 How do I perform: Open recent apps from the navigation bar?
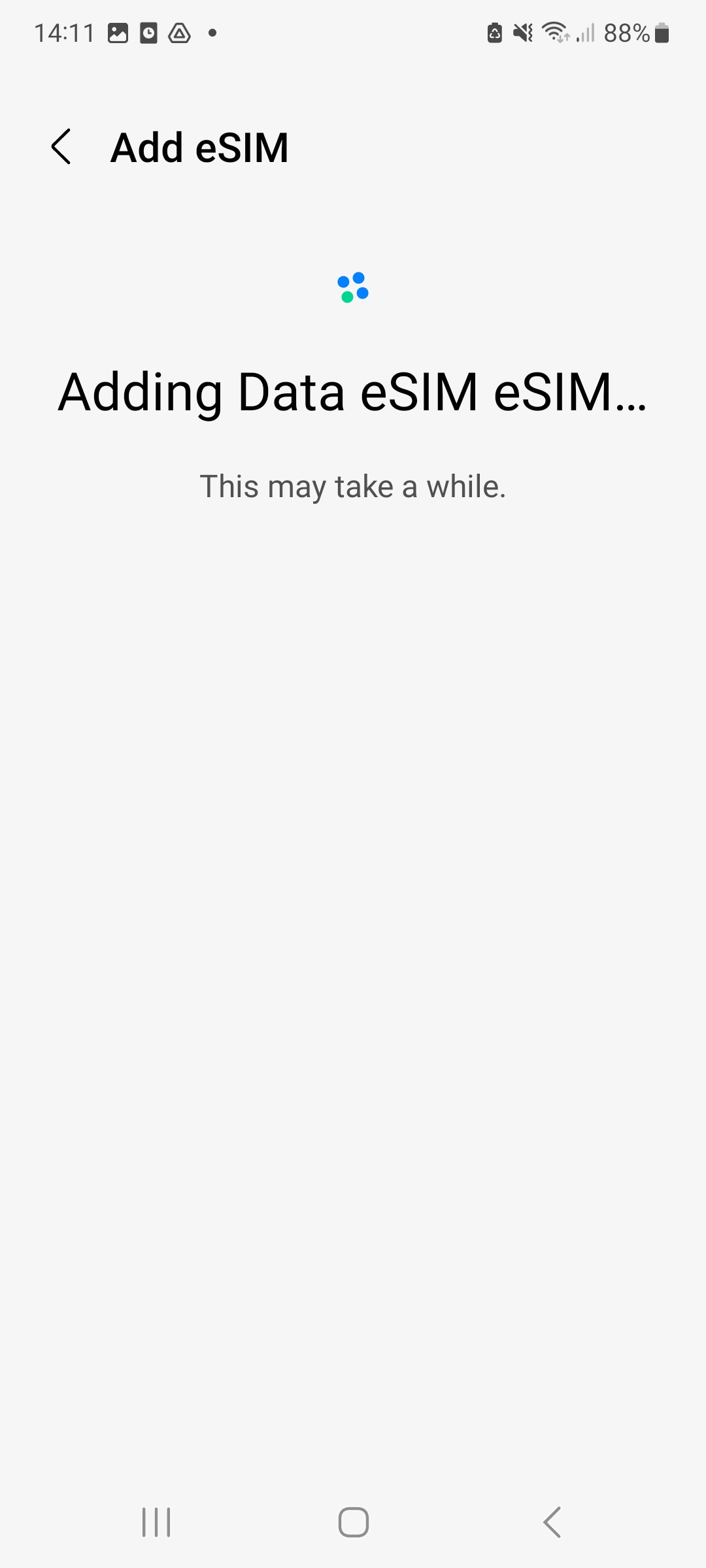point(156,1522)
